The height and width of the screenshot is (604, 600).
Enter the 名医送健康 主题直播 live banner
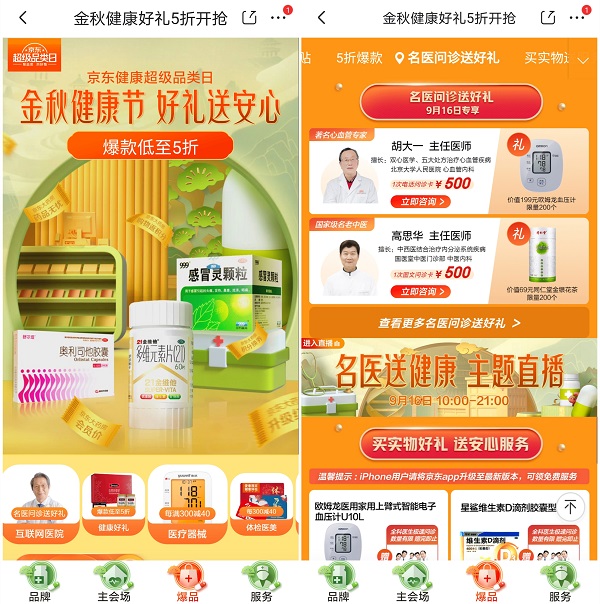(x=449, y=381)
